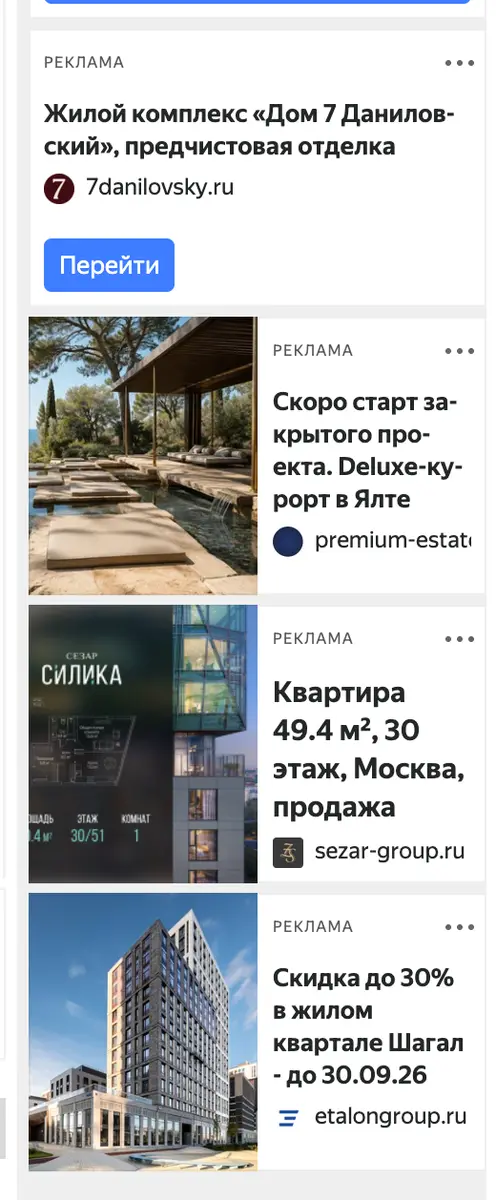Open the Deluxe-курорт в Ялте ad image
The image size is (496, 1200).
tap(143, 456)
